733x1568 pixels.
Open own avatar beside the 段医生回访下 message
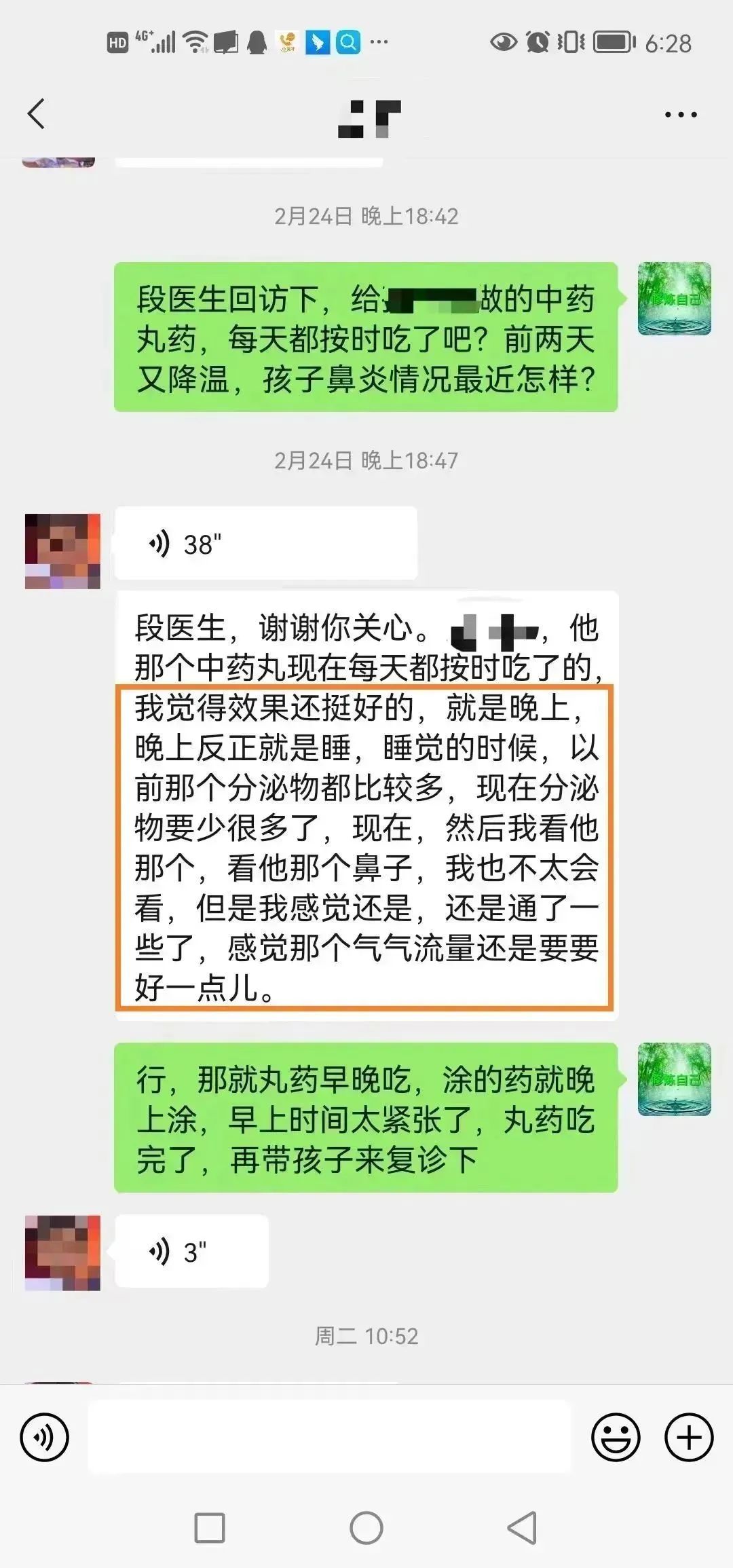coord(674,299)
